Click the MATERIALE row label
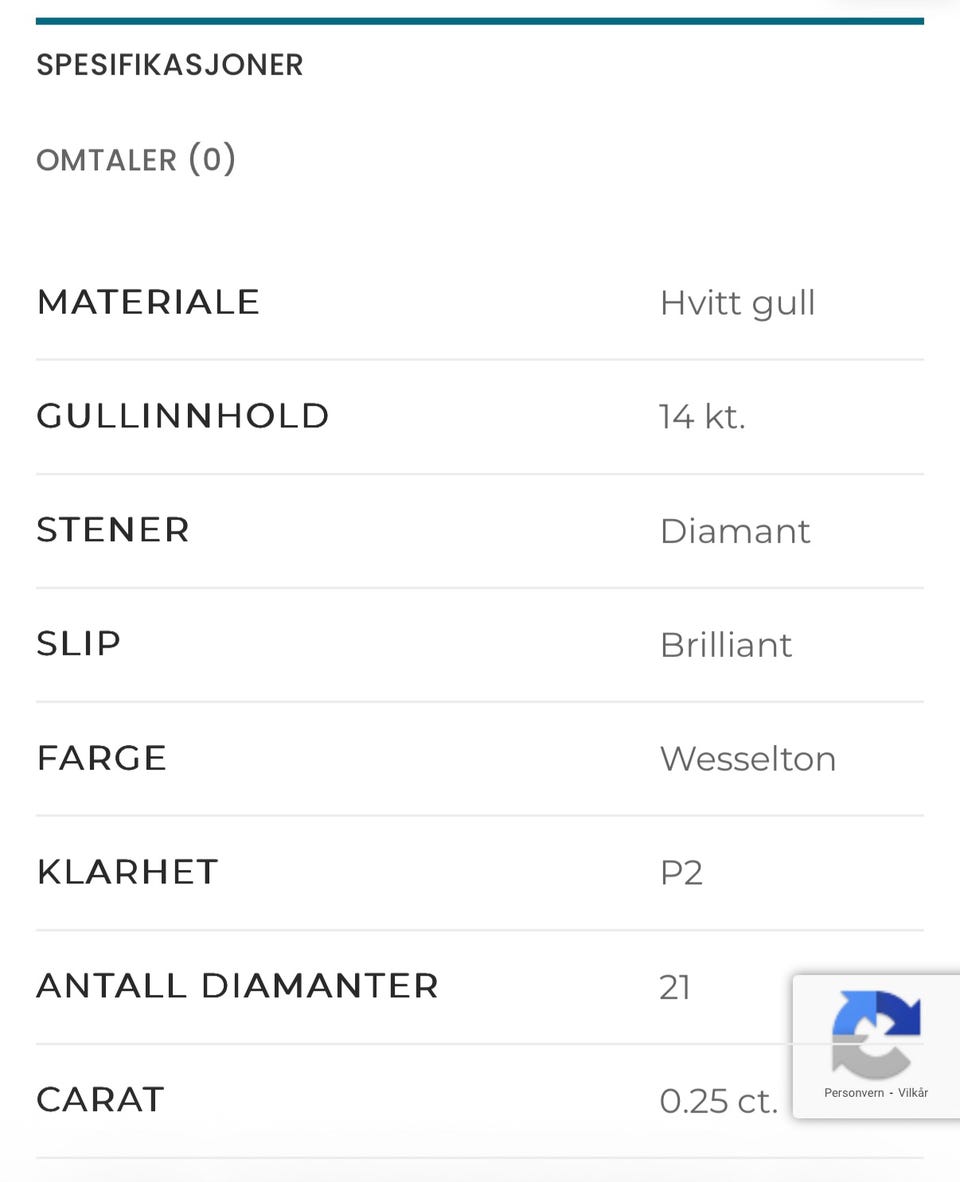The width and height of the screenshot is (960, 1182). point(147,301)
